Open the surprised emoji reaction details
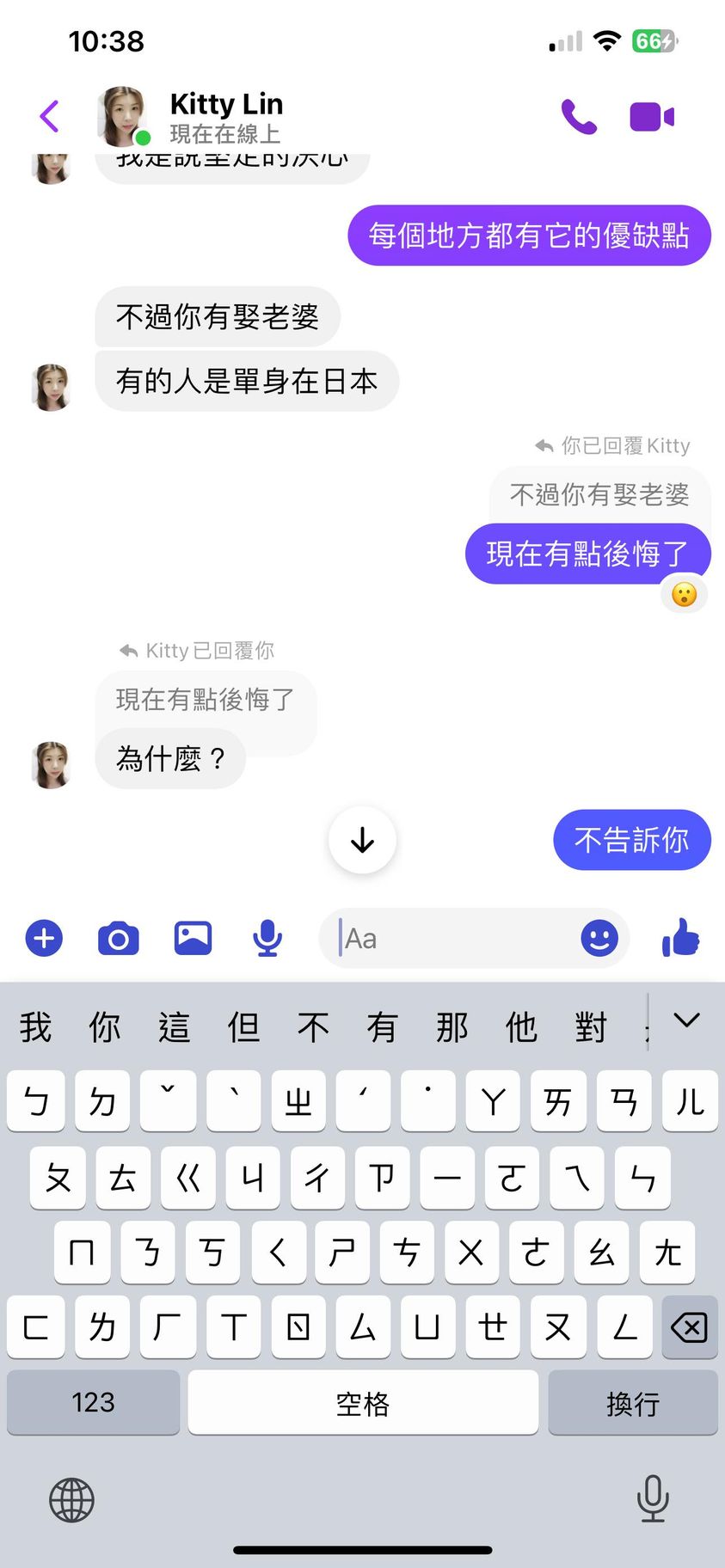Image resolution: width=725 pixels, height=1568 pixels. [x=684, y=595]
